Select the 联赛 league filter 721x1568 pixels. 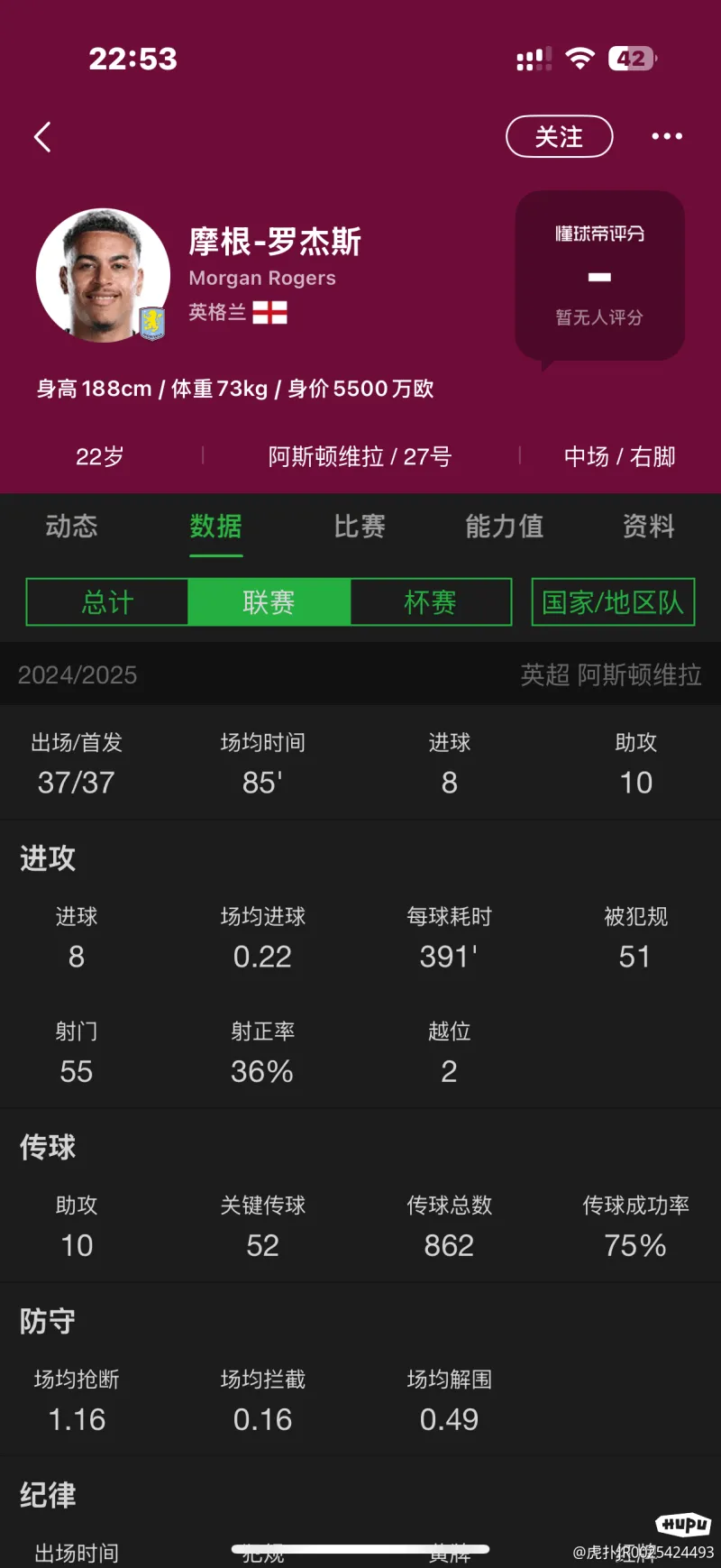pyautogui.click(x=269, y=602)
